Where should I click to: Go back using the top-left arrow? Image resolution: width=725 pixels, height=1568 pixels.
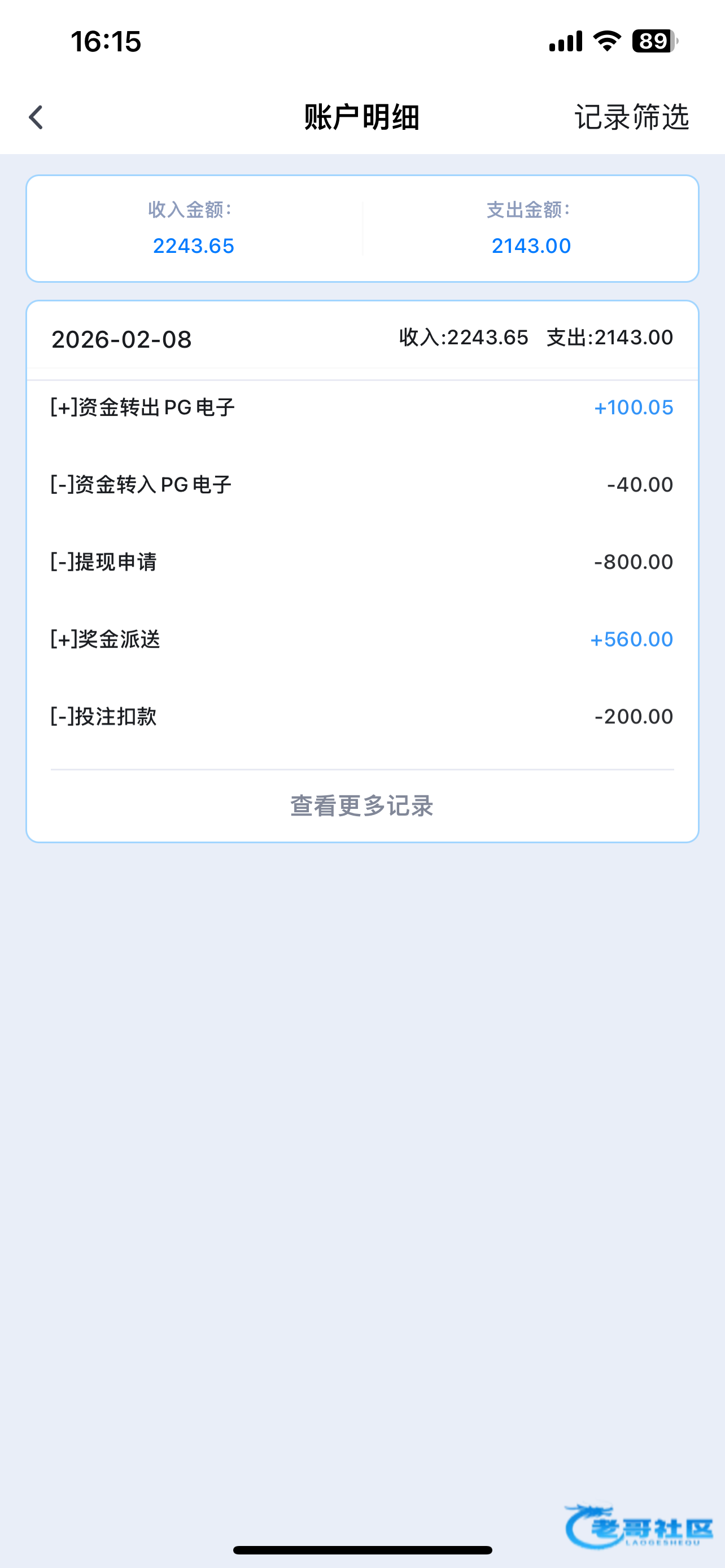pos(37,117)
